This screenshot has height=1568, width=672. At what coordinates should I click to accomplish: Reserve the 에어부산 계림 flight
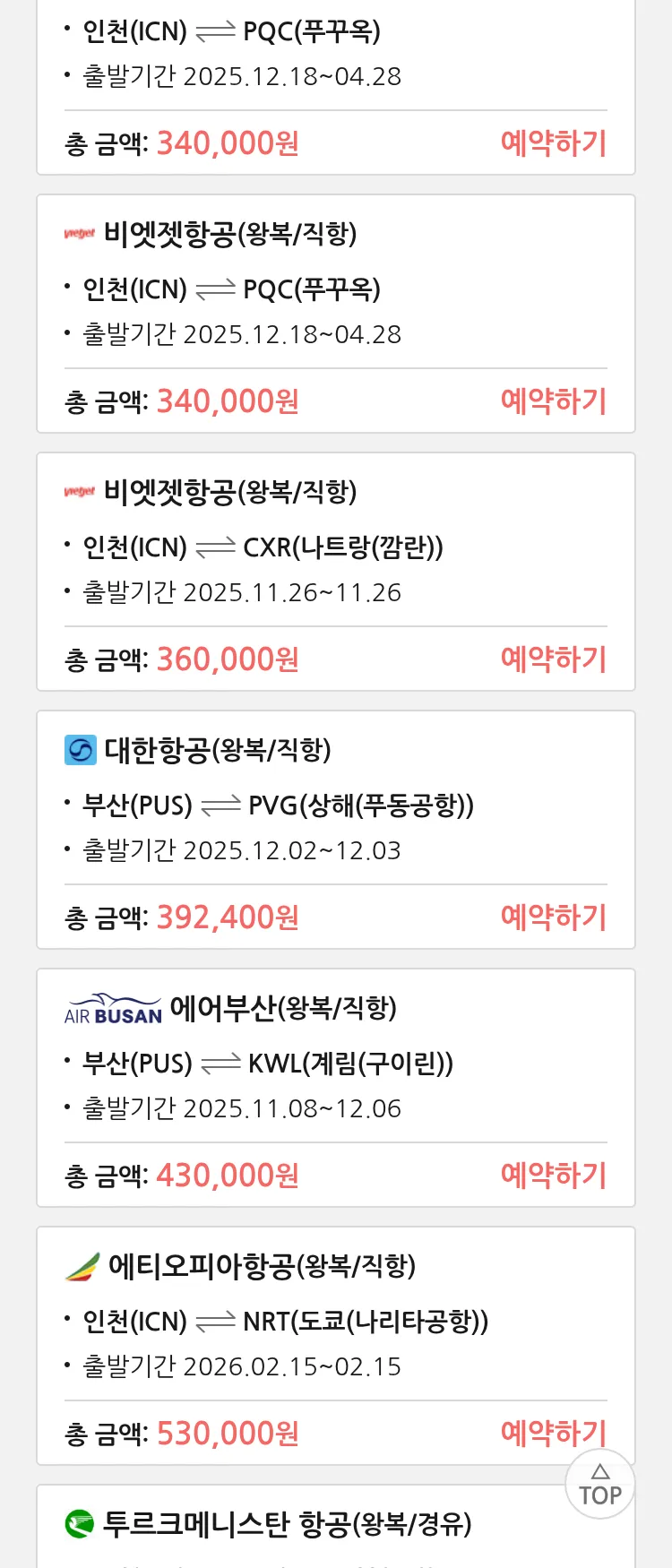pyautogui.click(x=553, y=1176)
